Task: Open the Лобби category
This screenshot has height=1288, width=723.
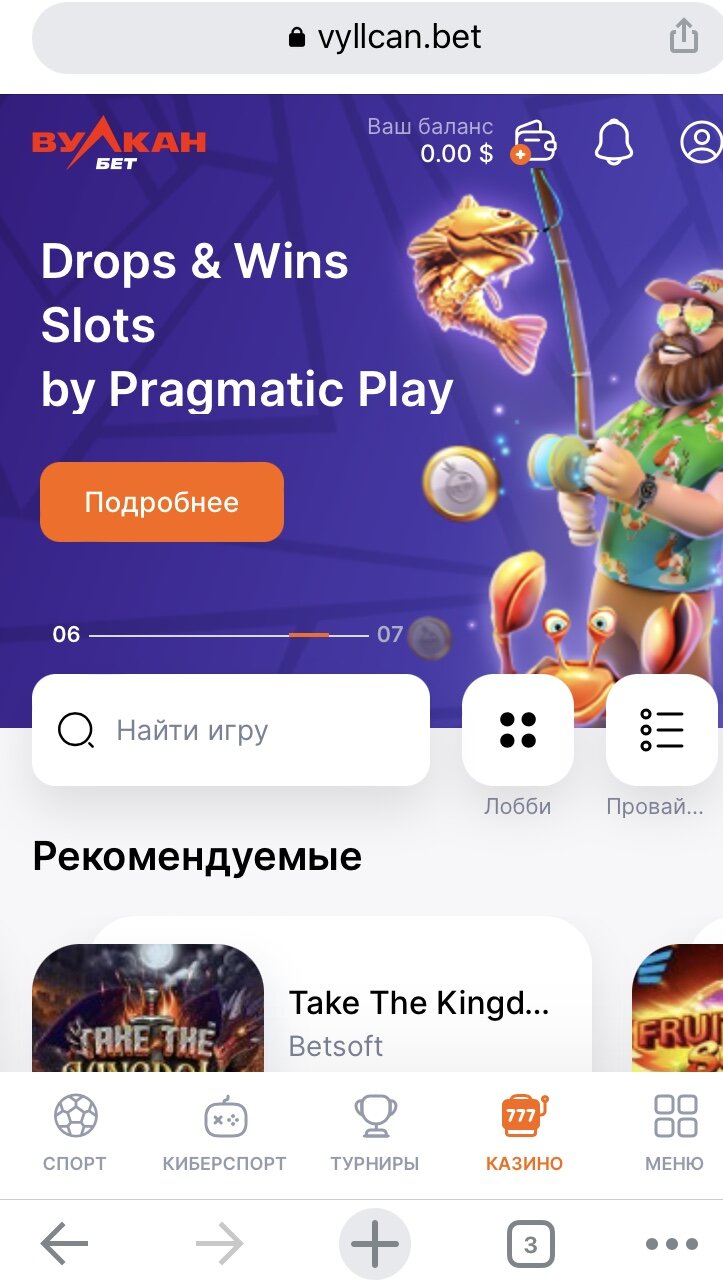Action: point(518,731)
